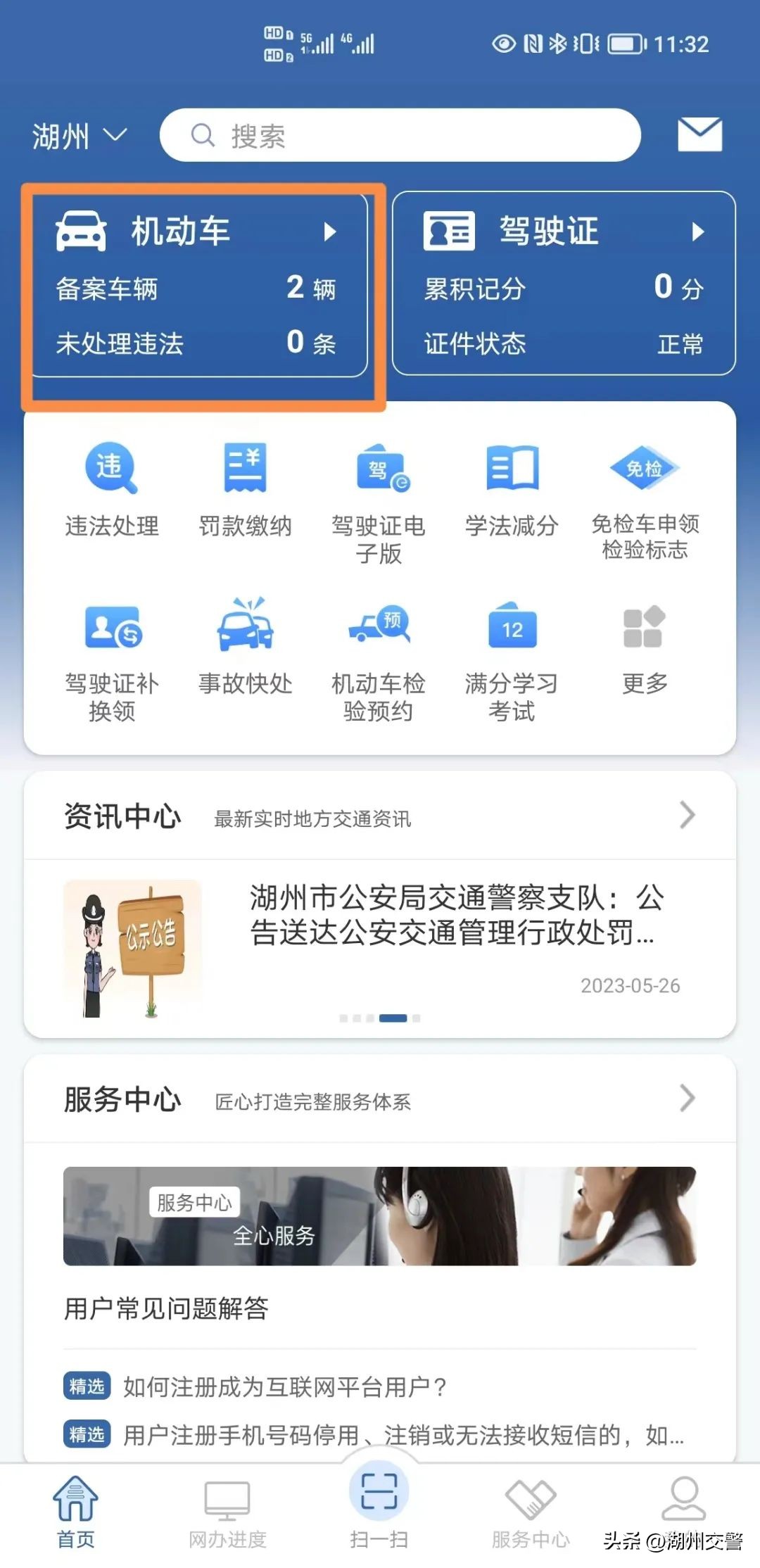Screen dimensions: 760x1568
Task: Open the 湖州 city selector dropdown
Action: [x=80, y=135]
